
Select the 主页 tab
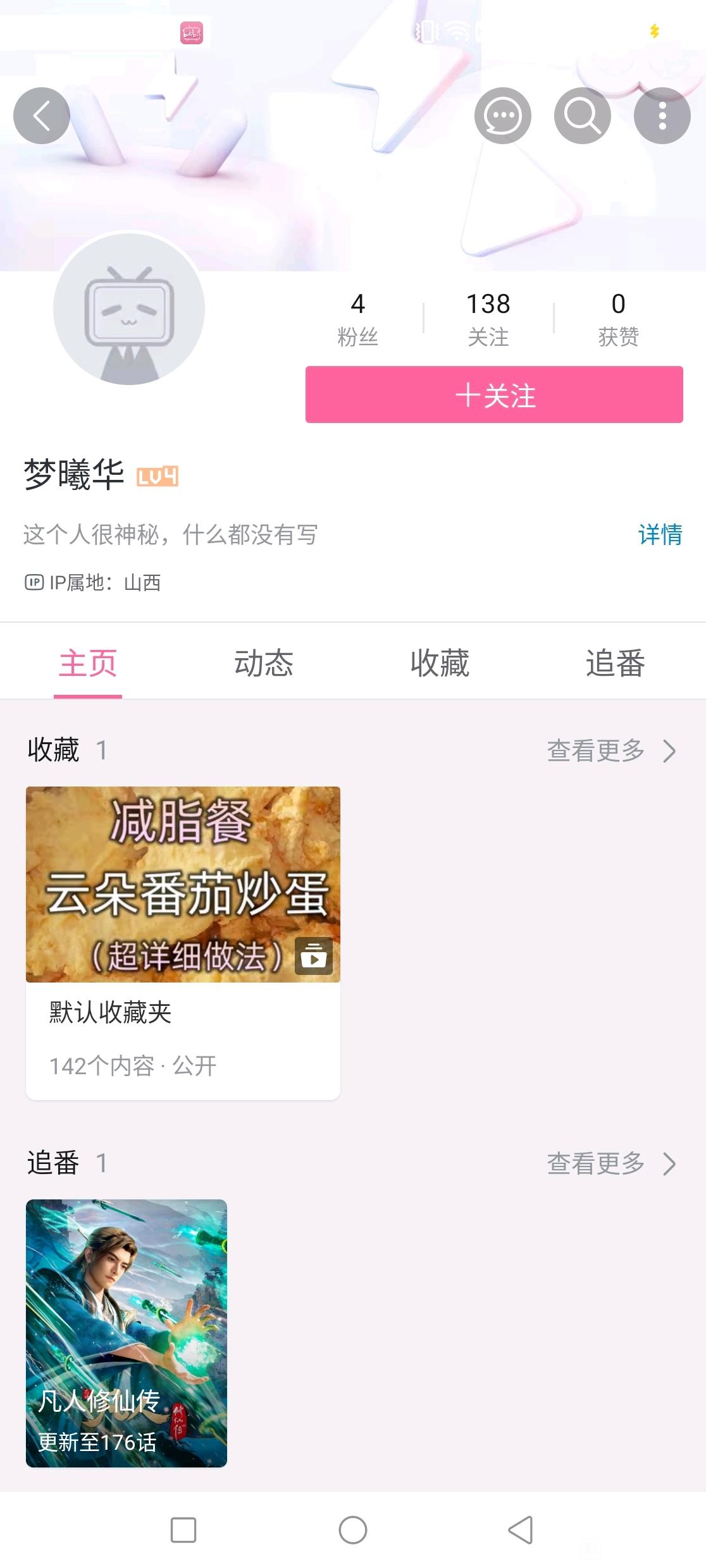[x=88, y=663]
